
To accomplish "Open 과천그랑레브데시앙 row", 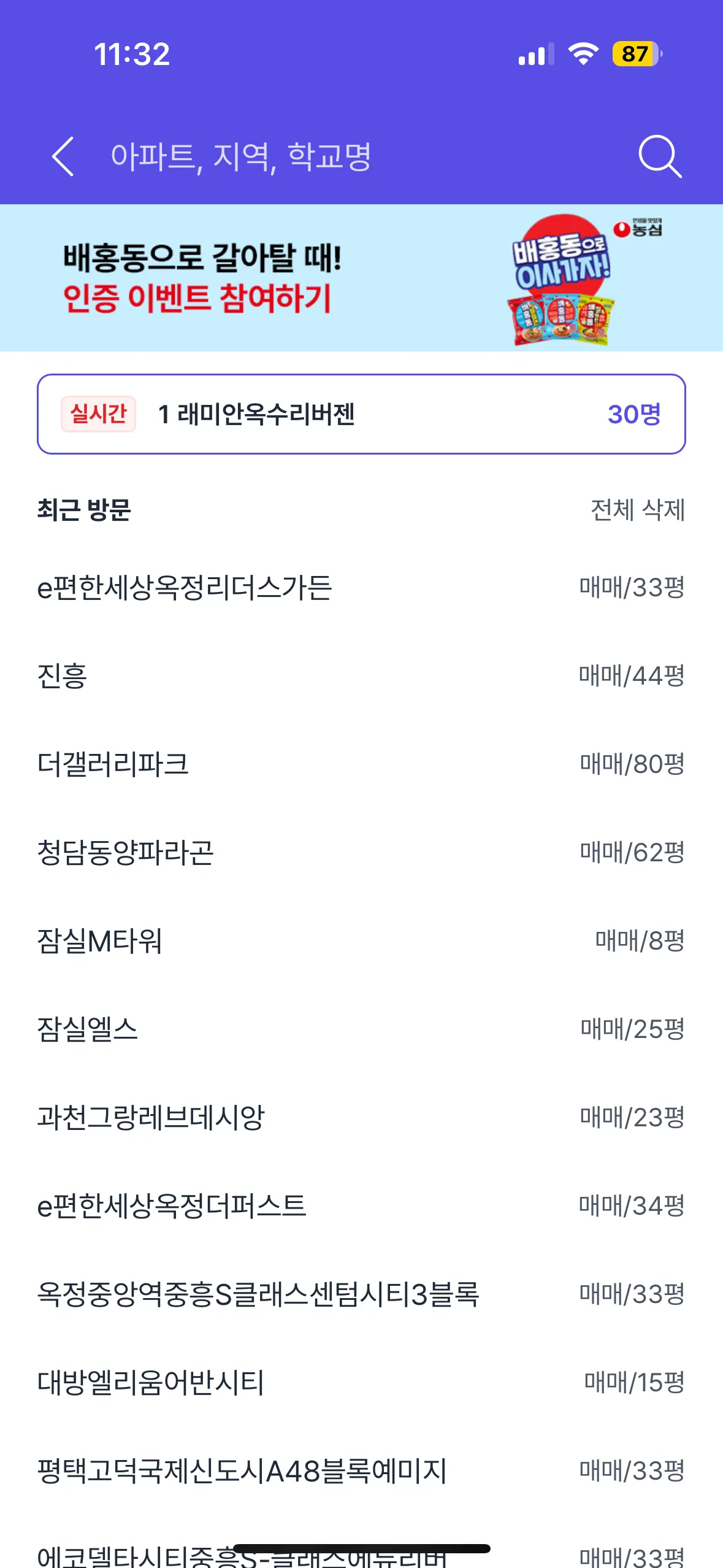I will tap(151, 1118).
